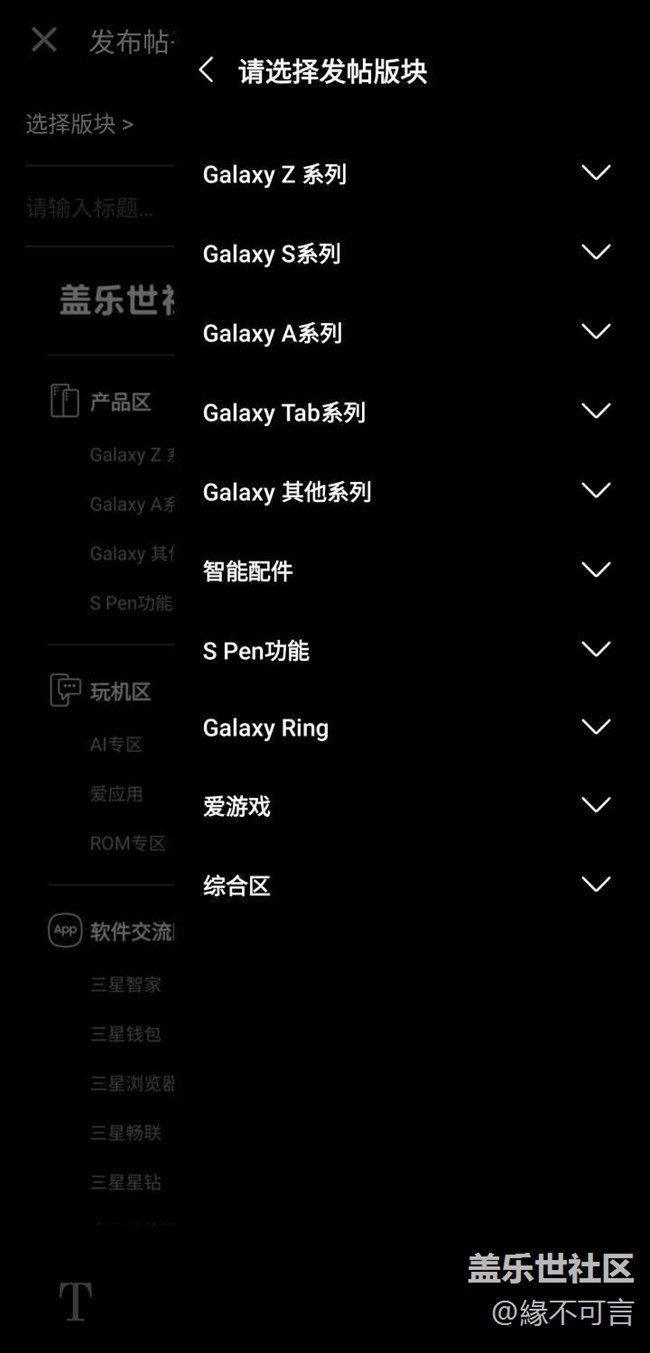
Task: Close the post editor with the X
Action: (x=44, y=40)
